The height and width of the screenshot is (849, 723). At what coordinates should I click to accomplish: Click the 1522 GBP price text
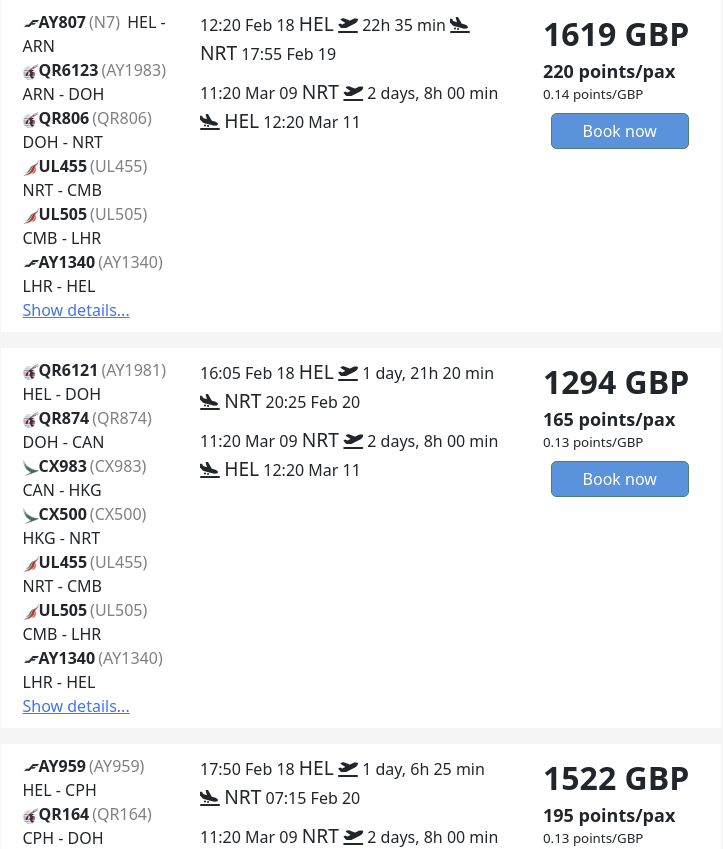[615, 777]
